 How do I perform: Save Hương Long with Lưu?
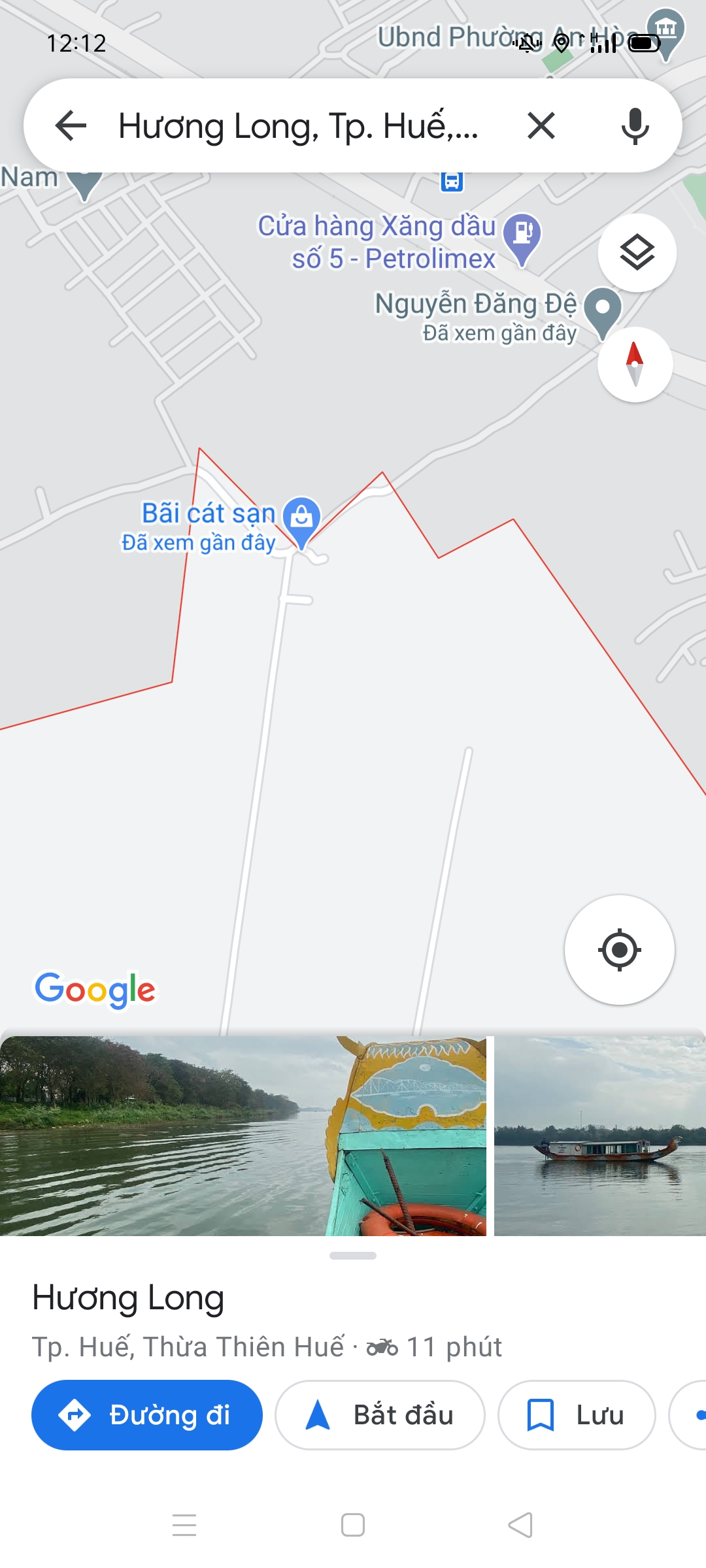pos(576,1415)
